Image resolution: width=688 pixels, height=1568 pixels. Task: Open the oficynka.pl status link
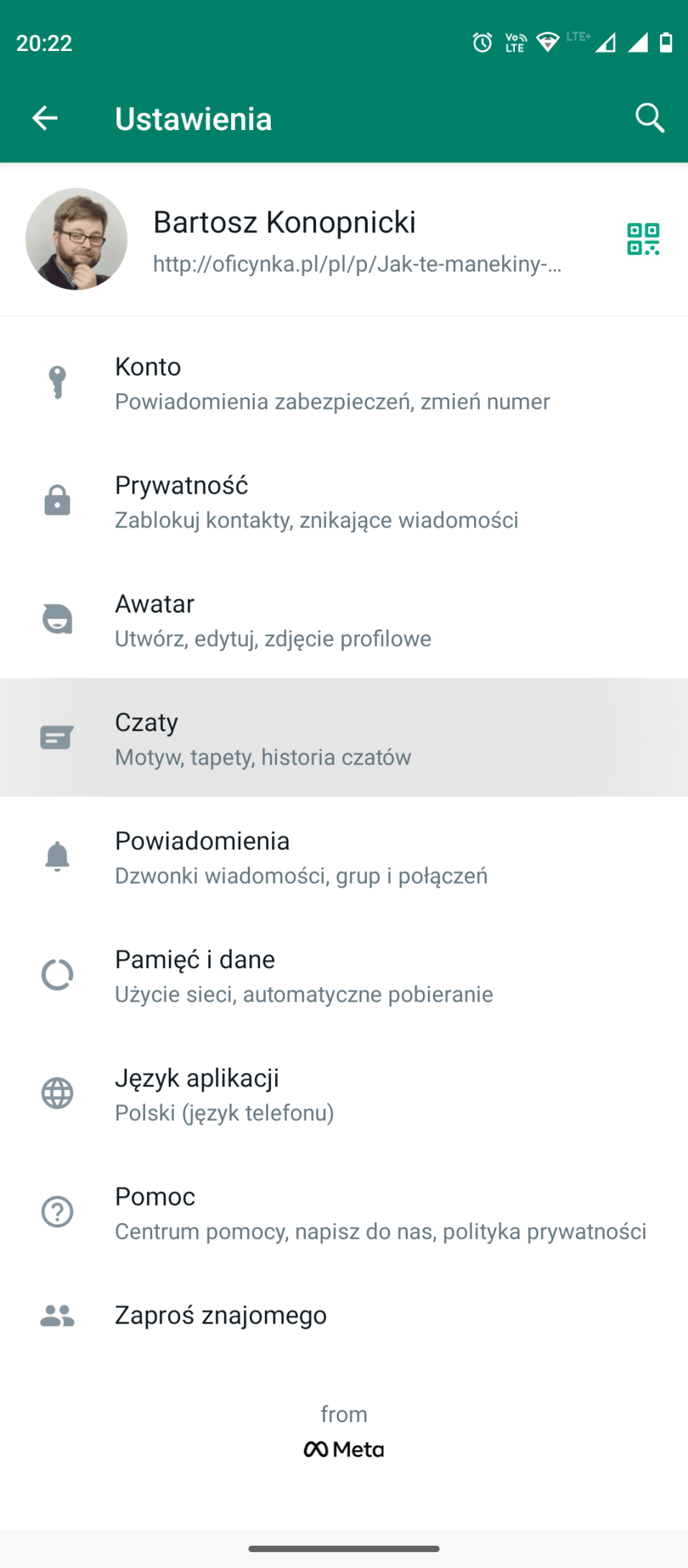point(356,265)
